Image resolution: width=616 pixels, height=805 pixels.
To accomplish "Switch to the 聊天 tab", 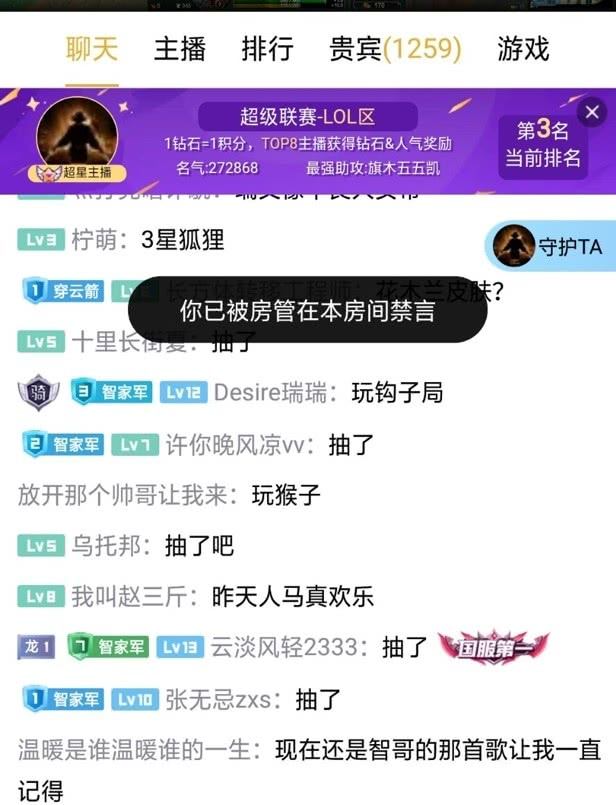I will 92,49.
